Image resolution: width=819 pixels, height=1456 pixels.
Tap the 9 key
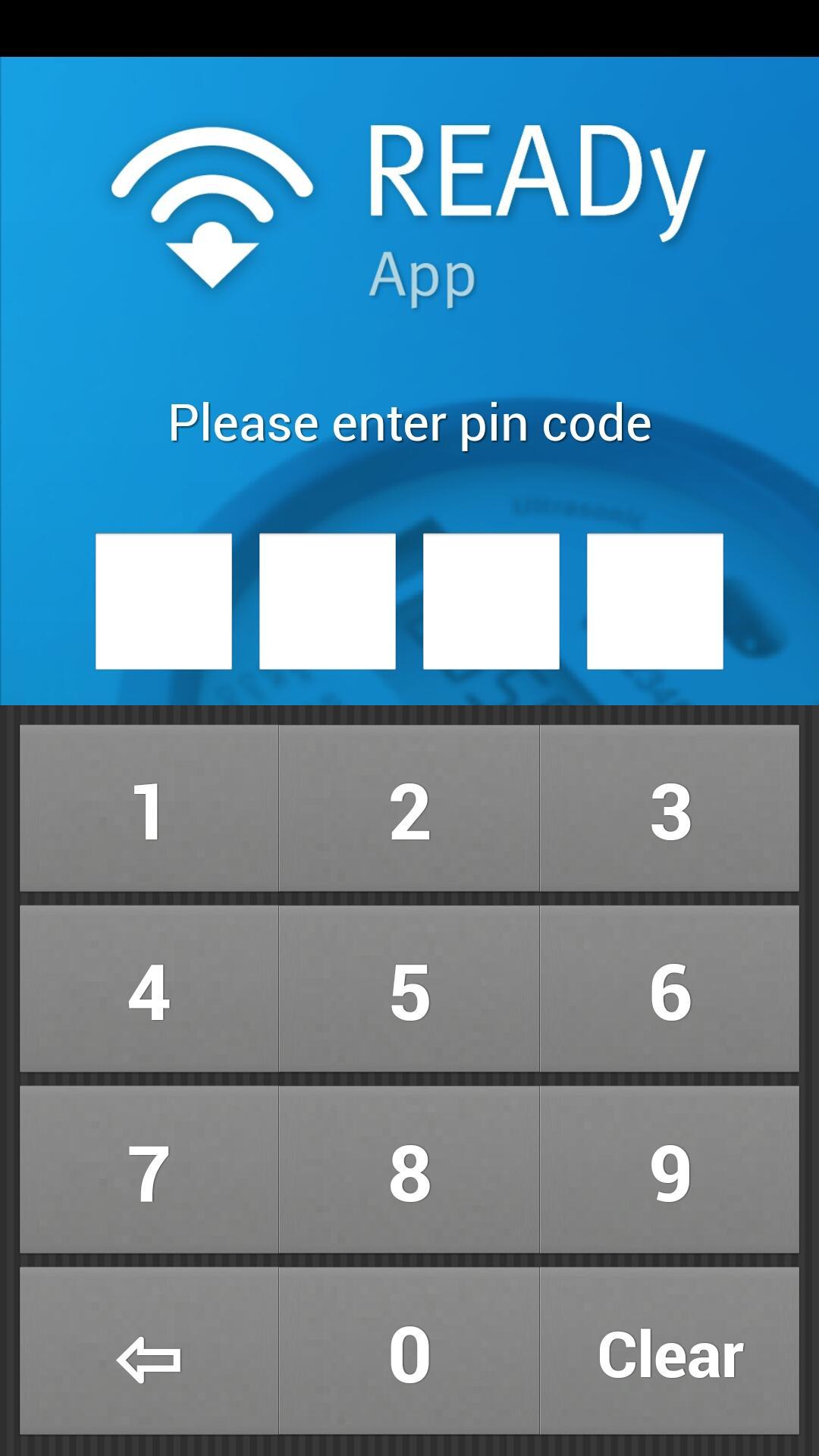click(x=670, y=1169)
